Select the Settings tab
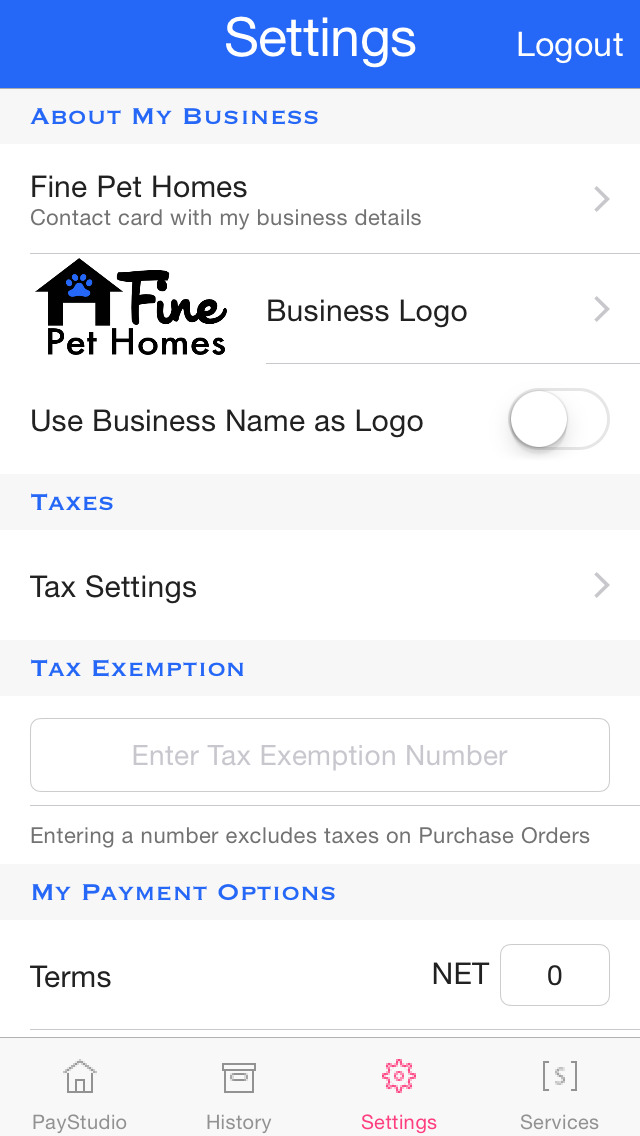This screenshot has height=1136, width=640. 399,1094
